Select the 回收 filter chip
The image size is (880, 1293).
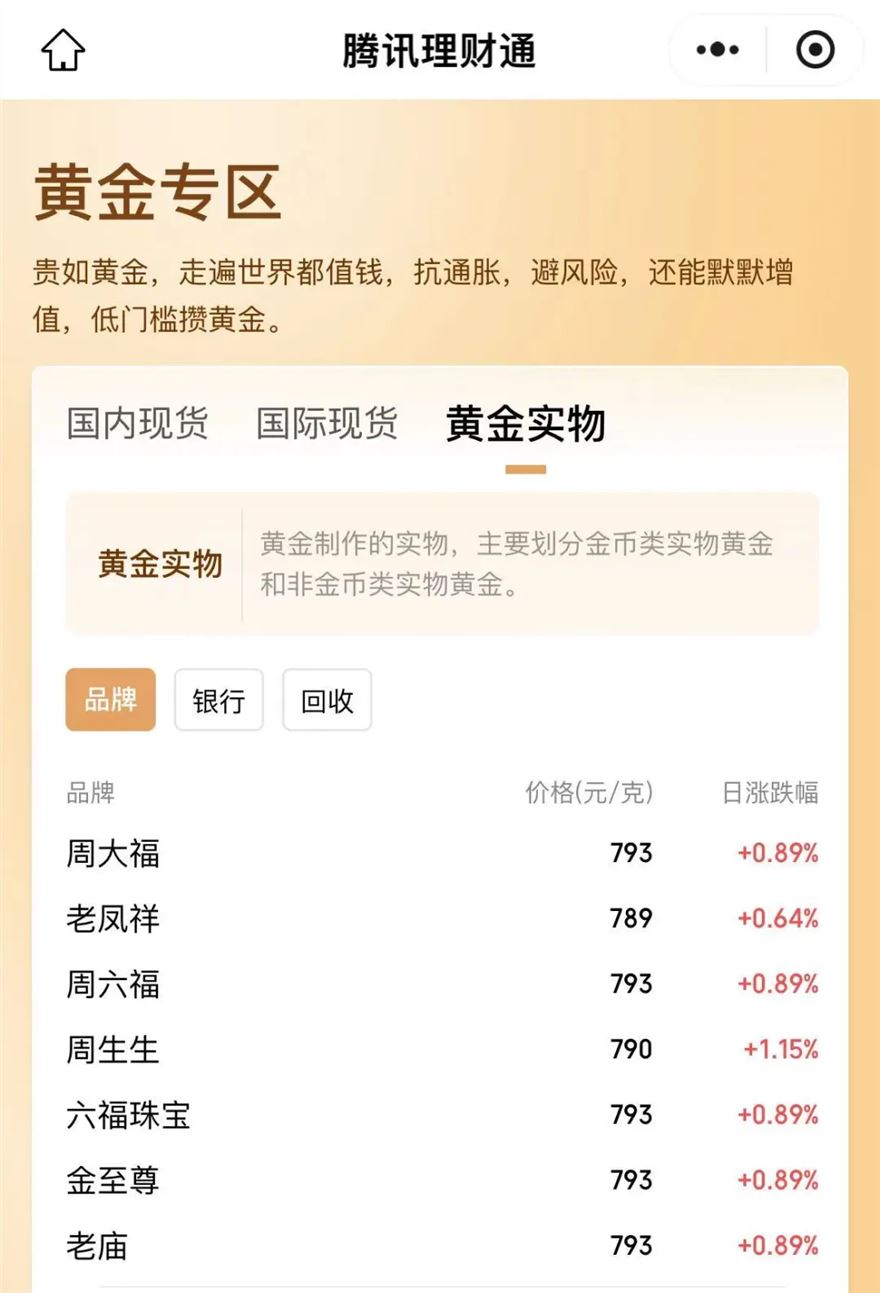[327, 700]
